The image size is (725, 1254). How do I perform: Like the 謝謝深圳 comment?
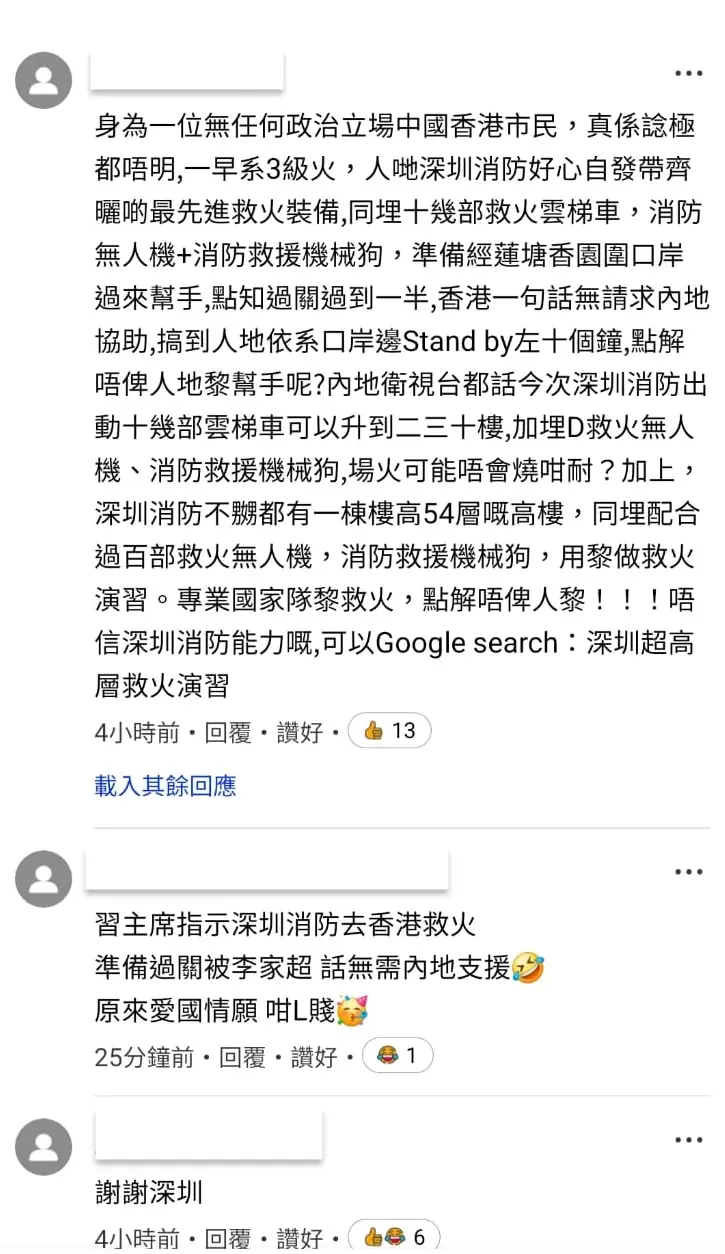pos(300,1238)
